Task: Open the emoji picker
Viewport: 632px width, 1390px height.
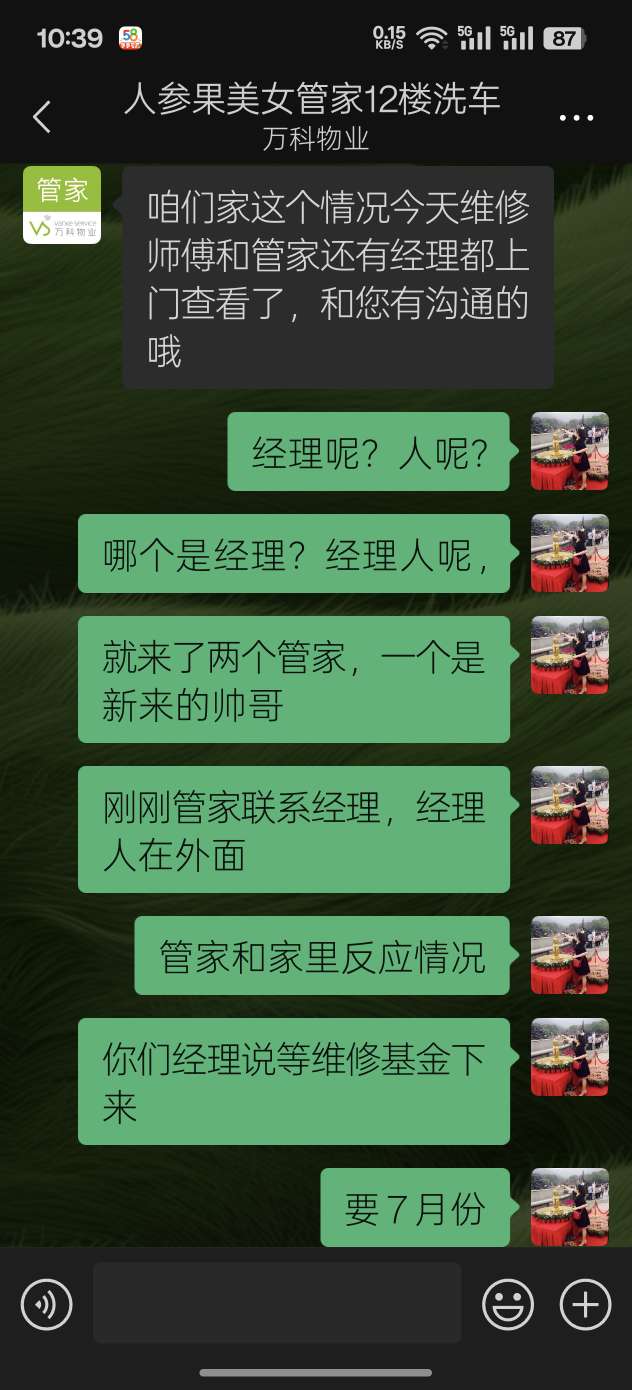Action: (508, 1304)
